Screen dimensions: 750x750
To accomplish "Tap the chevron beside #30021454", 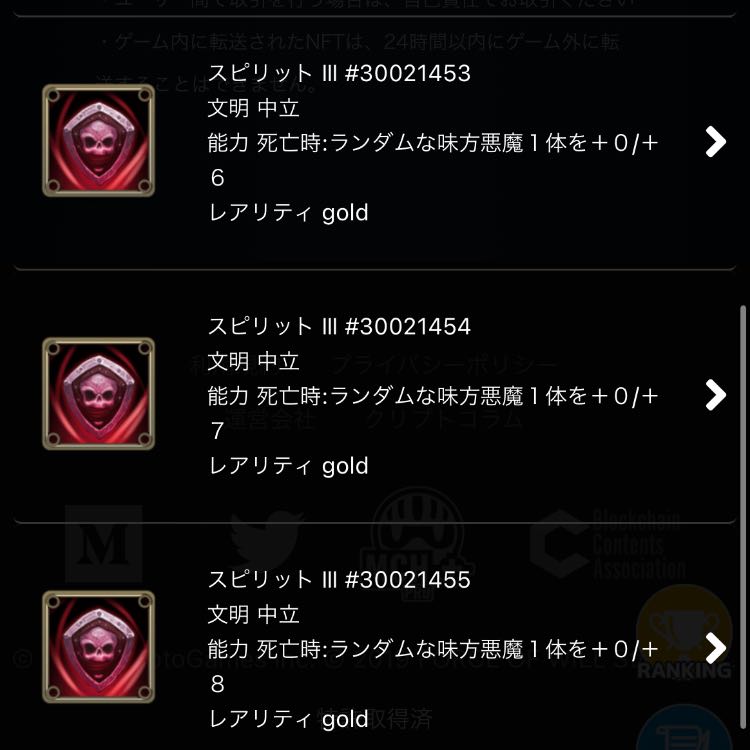I will tap(715, 395).
